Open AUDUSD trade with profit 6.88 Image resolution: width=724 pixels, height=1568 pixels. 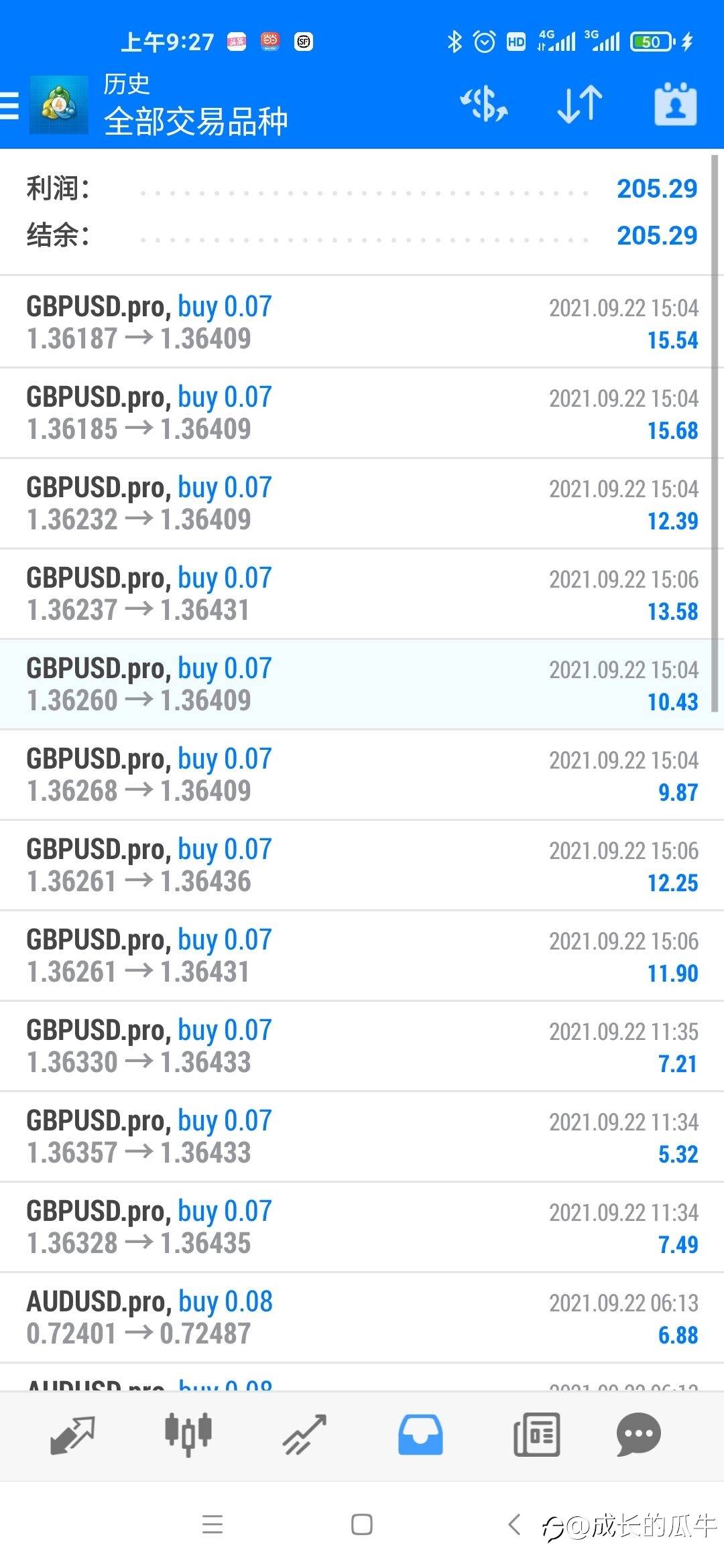click(362, 1317)
